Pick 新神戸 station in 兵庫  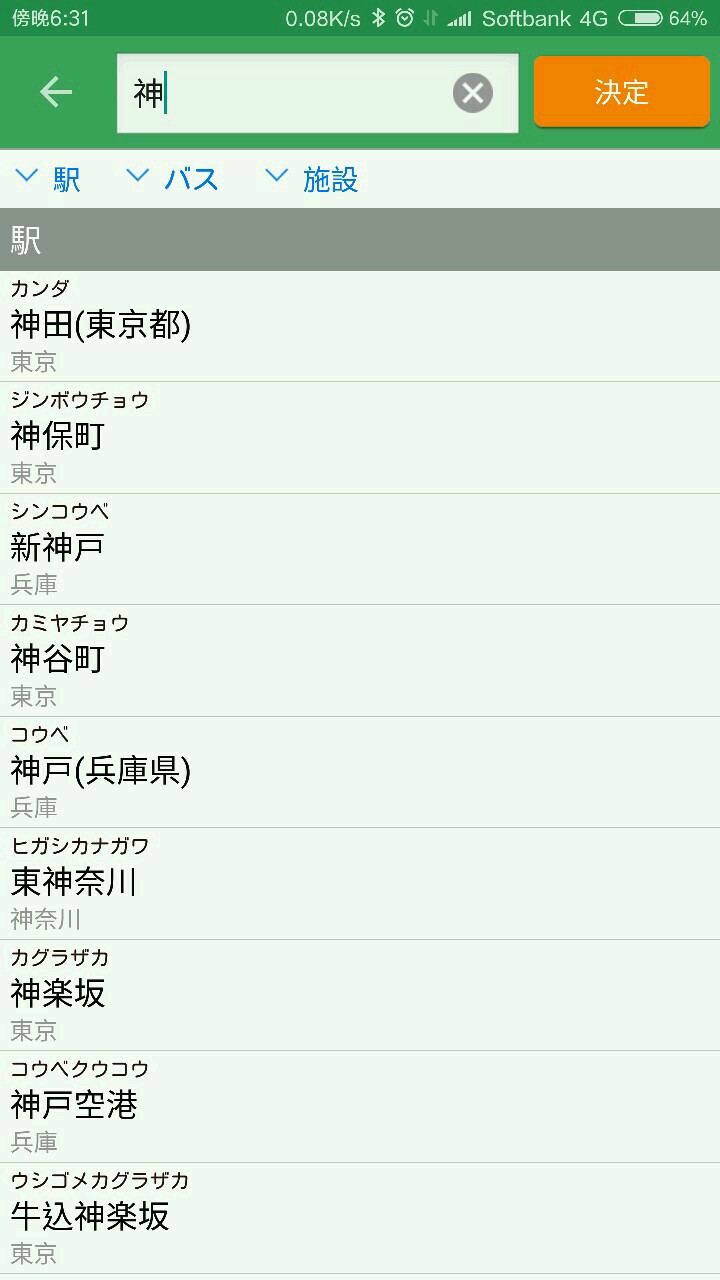click(360, 549)
